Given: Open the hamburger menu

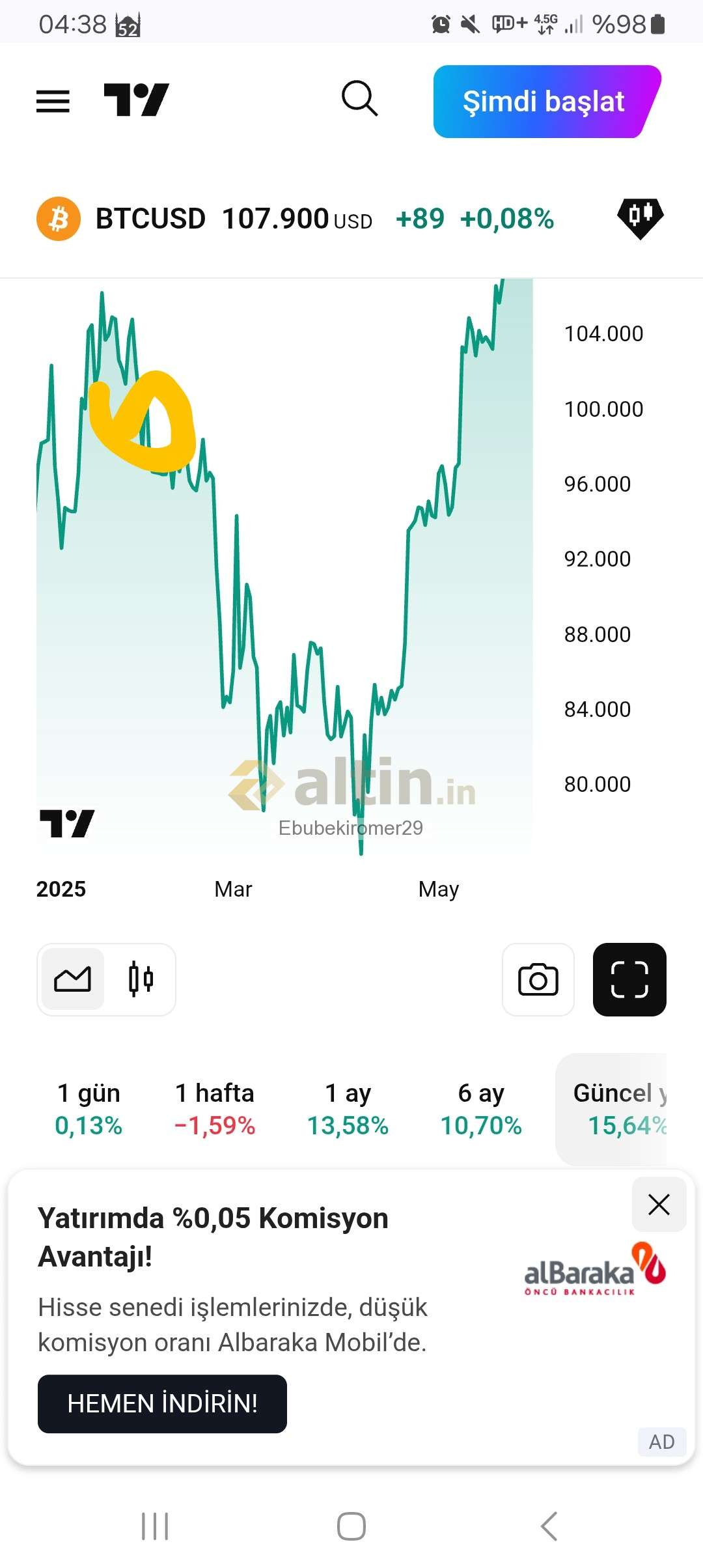Looking at the screenshot, I should coord(53,101).
